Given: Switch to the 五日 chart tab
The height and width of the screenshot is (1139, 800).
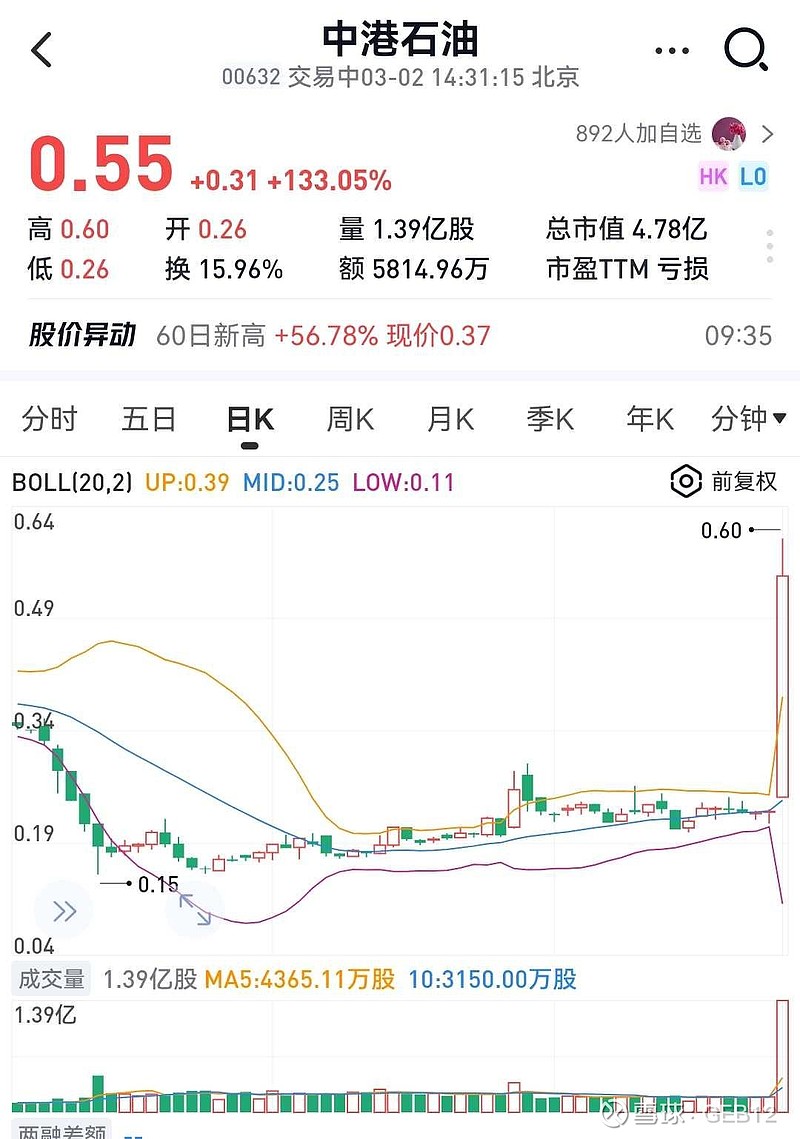Looking at the screenshot, I should click(149, 420).
